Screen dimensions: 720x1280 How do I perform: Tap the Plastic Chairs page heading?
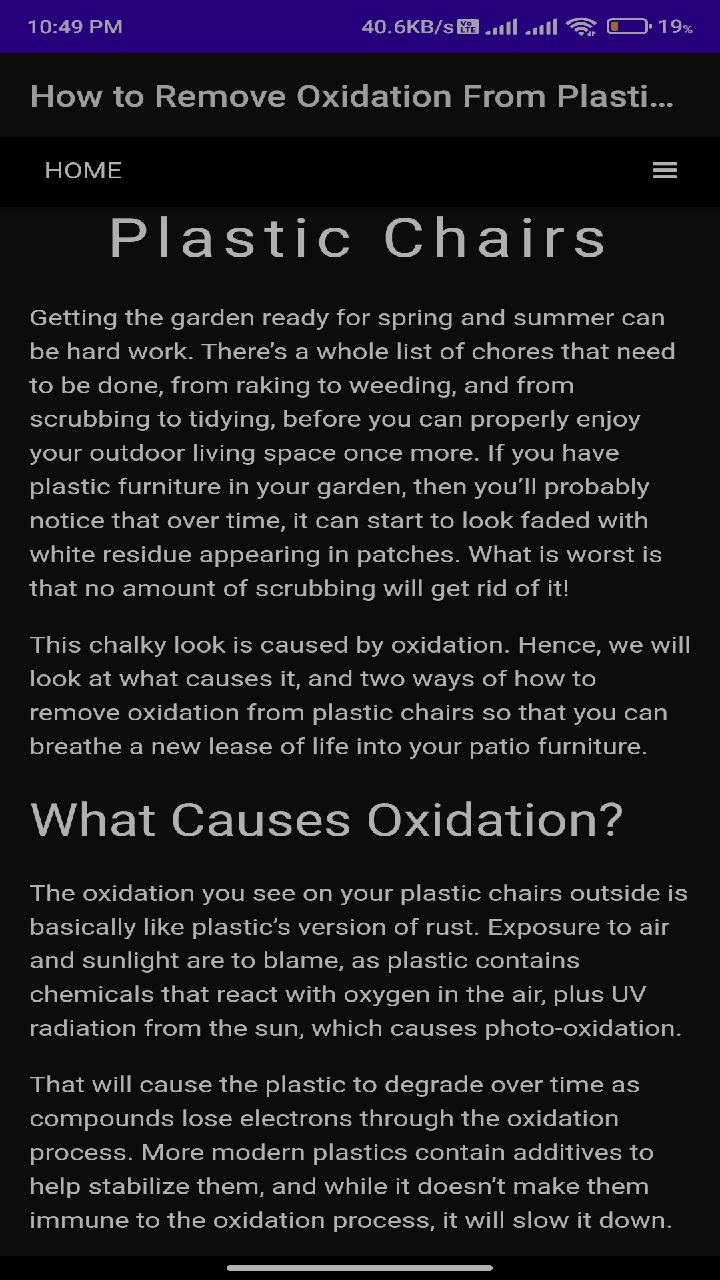(x=360, y=237)
